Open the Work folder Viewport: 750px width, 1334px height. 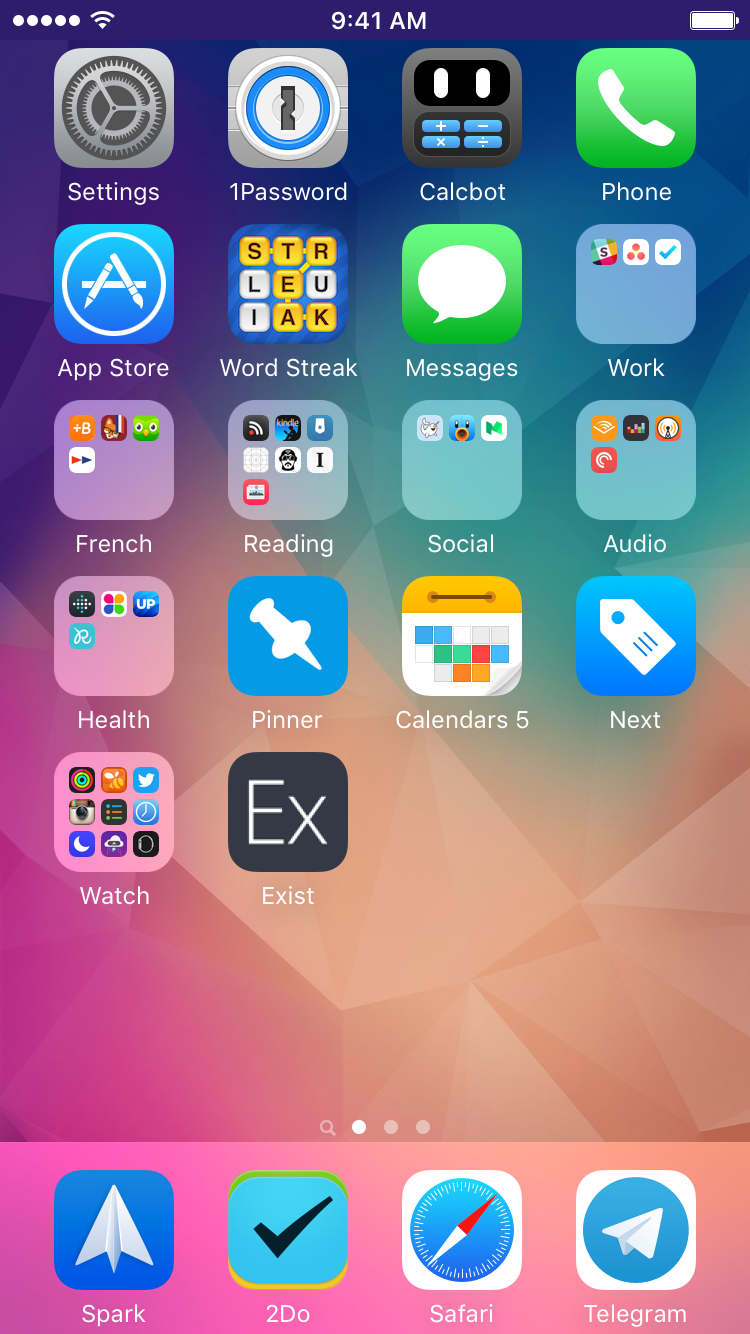pyautogui.click(x=636, y=284)
